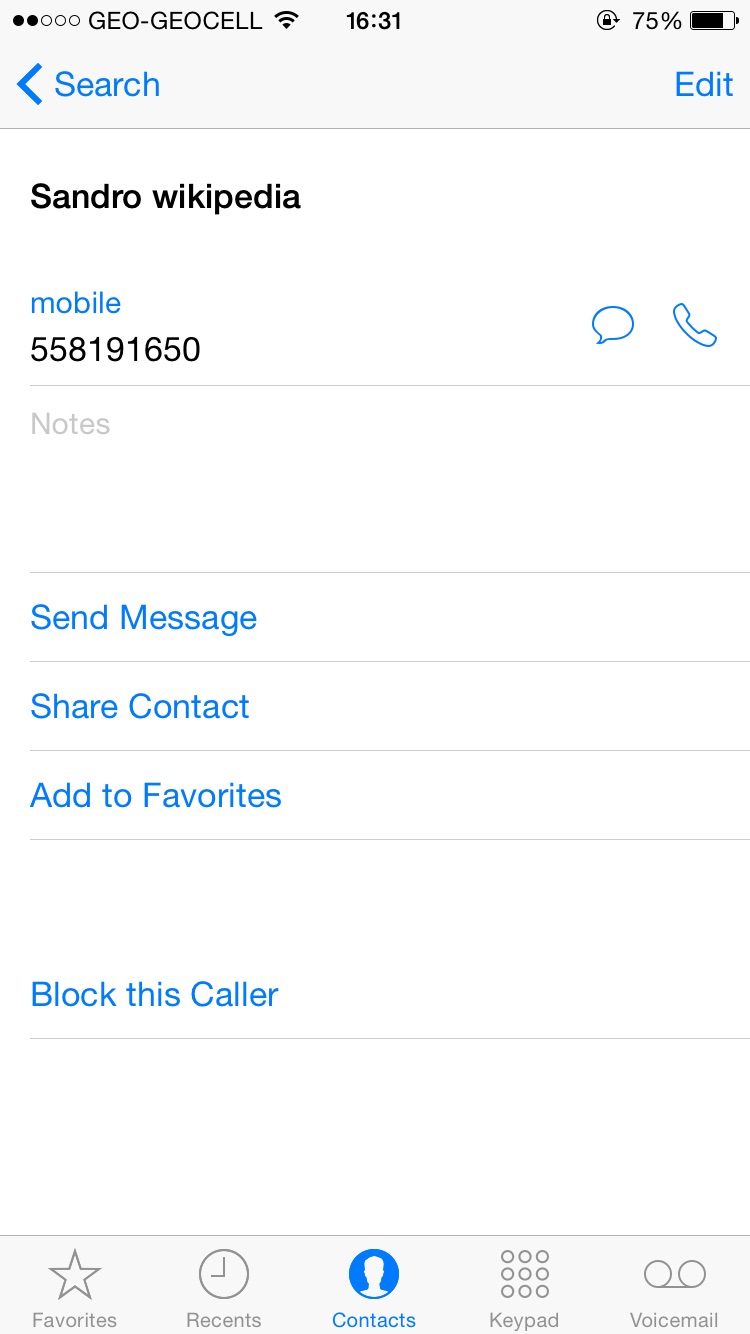Screen dimensions: 750x1334
Task: Go to the Contacts tab
Action: 374,1288
